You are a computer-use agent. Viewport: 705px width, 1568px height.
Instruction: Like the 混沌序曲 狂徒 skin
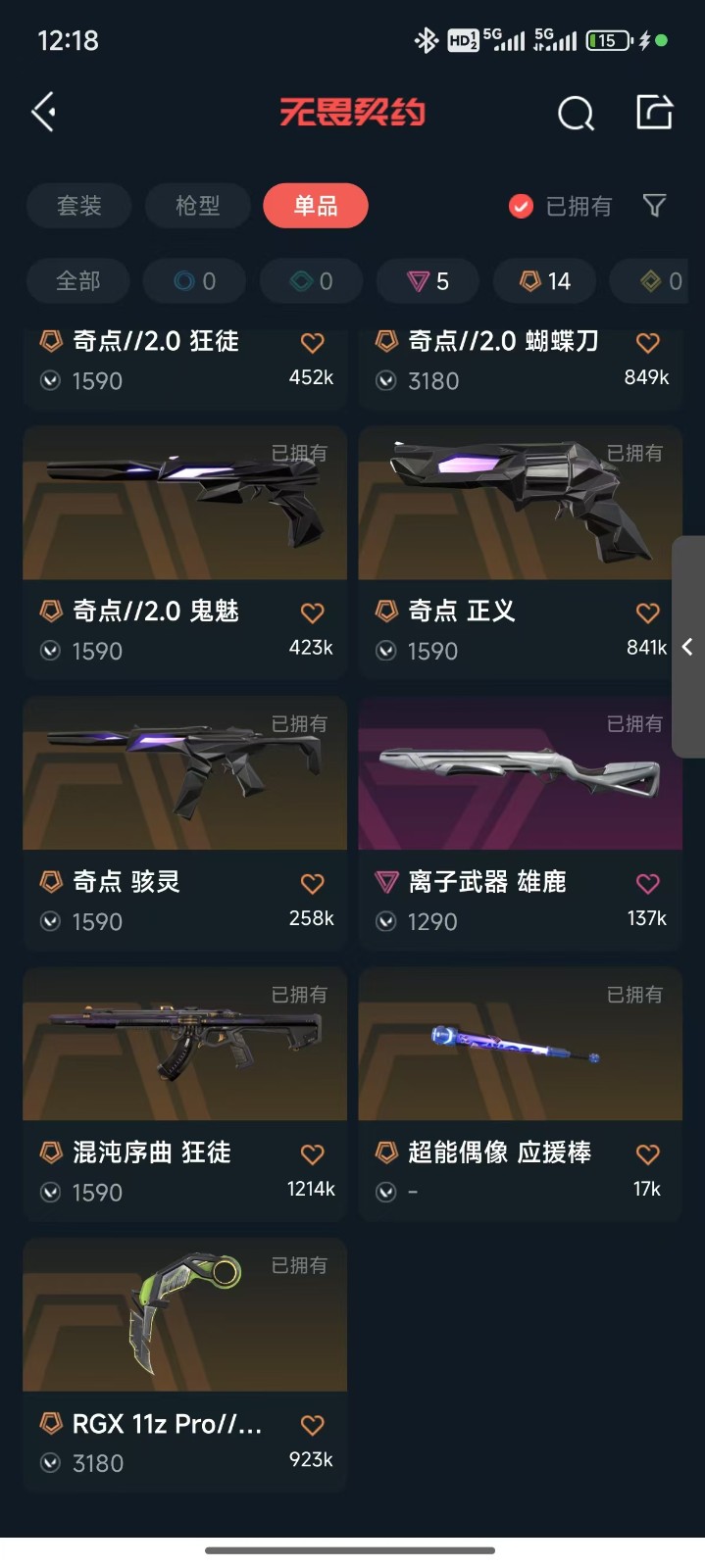pyautogui.click(x=312, y=1153)
